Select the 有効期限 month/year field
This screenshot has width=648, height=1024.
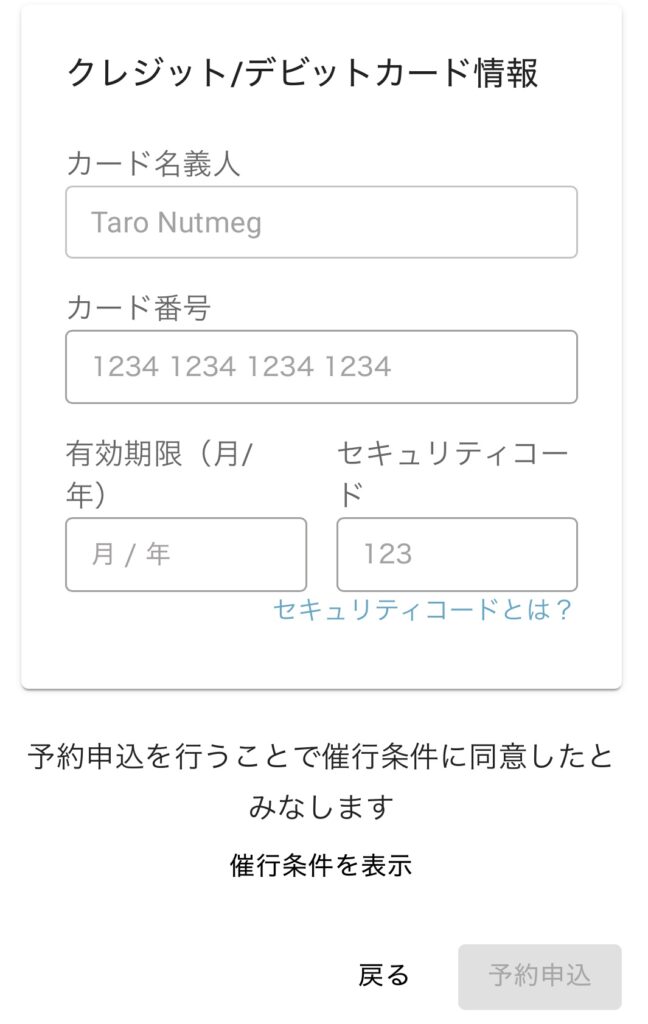pyautogui.click(x=186, y=554)
